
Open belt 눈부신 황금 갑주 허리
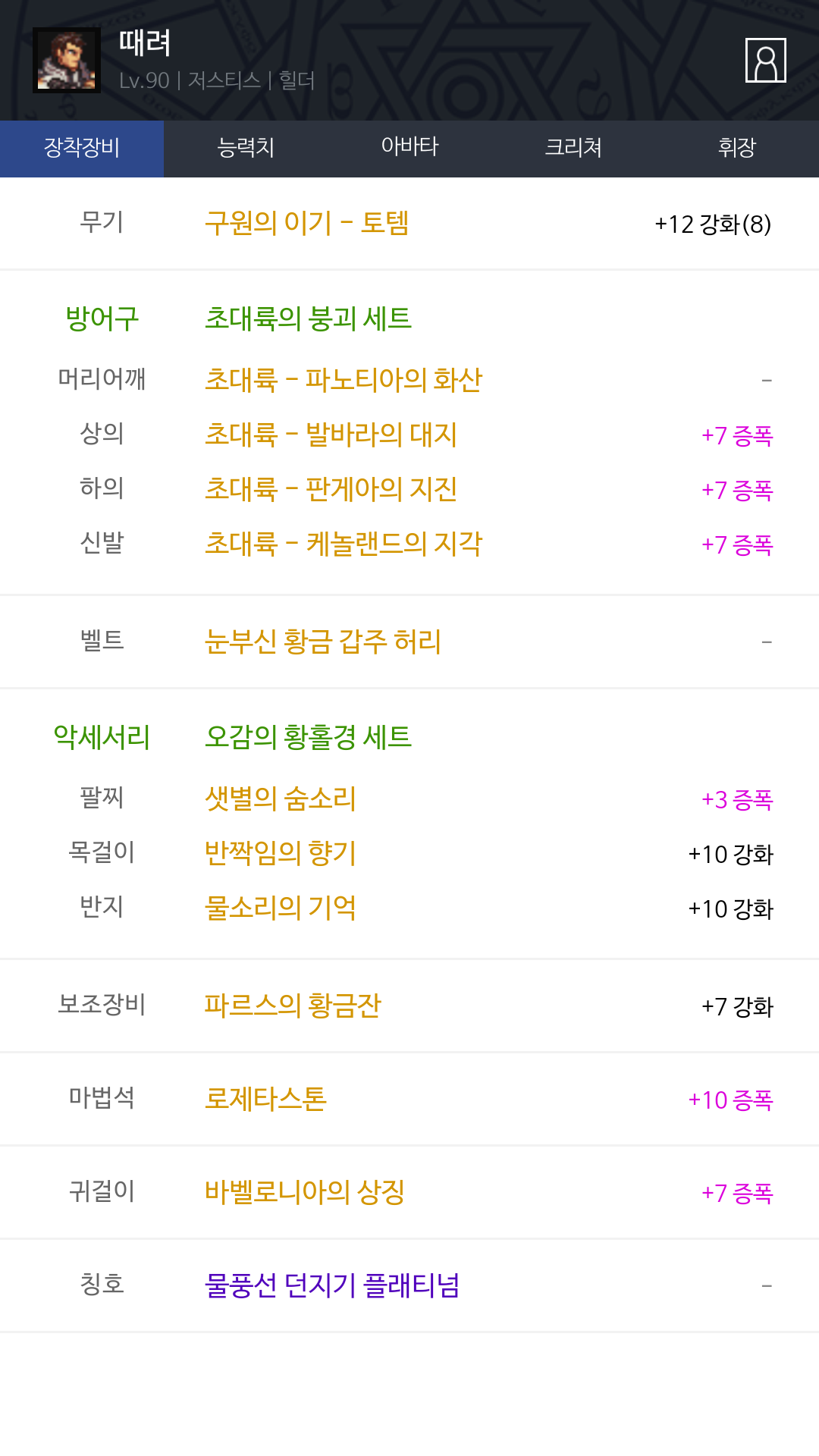coord(323,642)
